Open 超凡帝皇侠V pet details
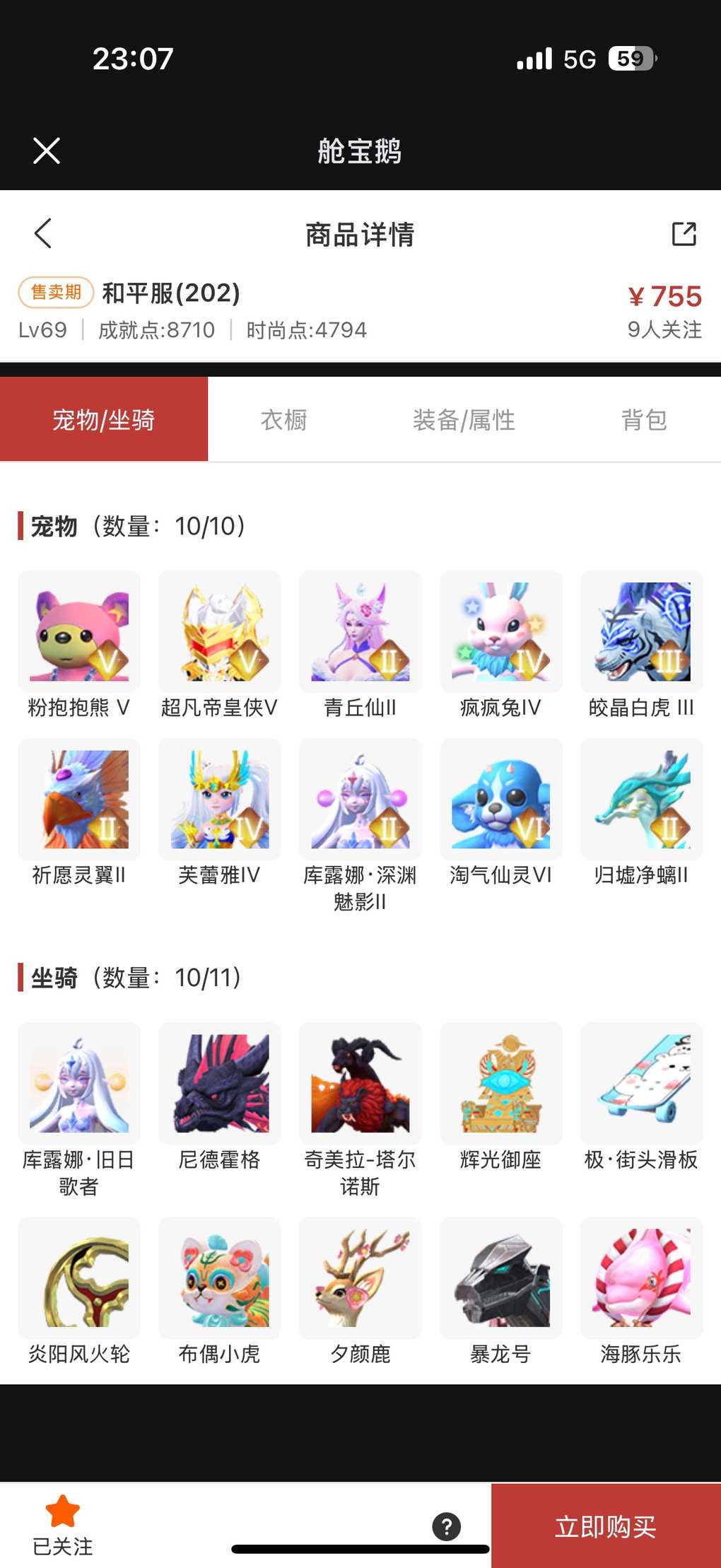The height and width of the screenshot is (1568, 721). (220, 632)
